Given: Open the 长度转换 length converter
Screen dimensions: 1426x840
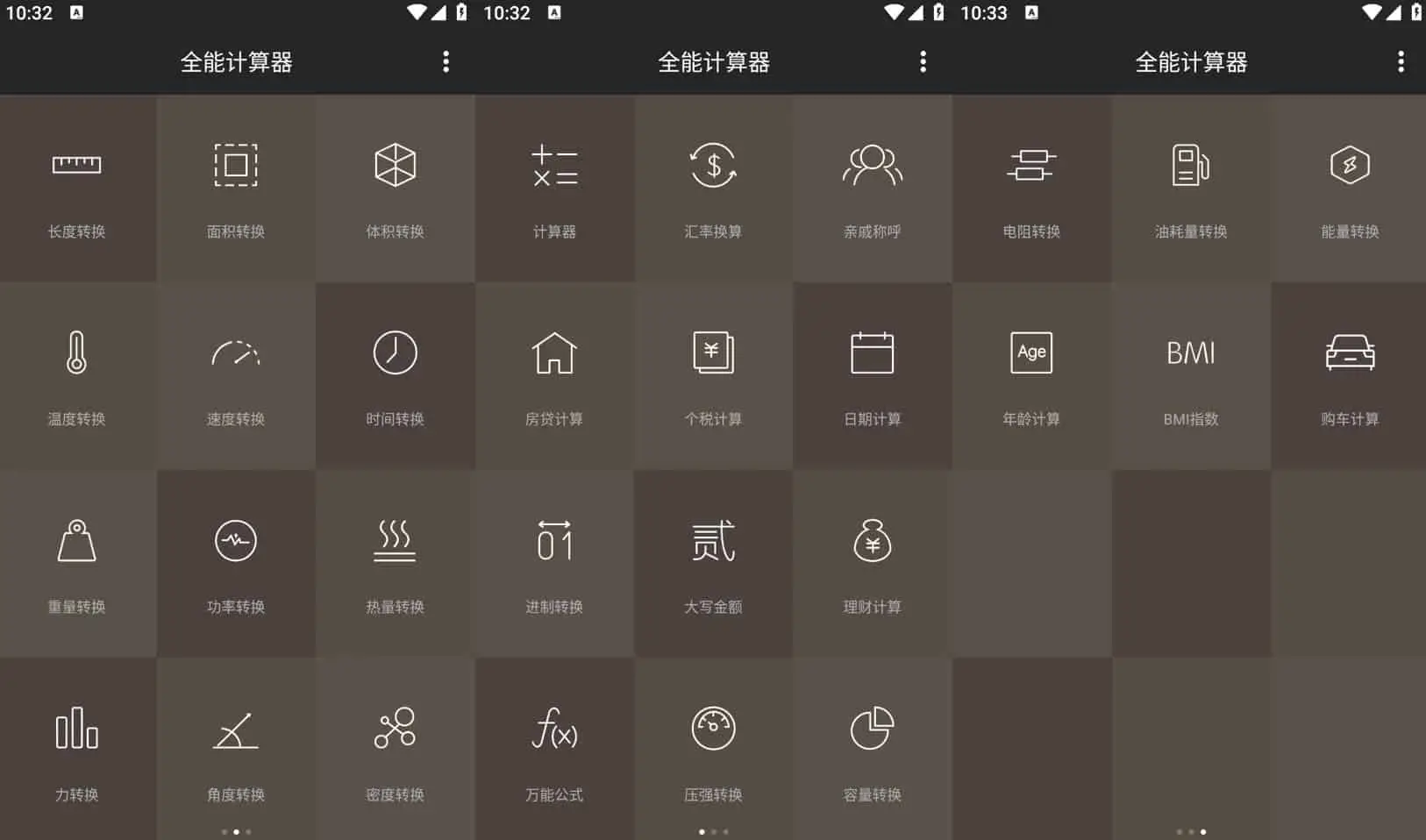Looking at the screenshot, I should pyautogui.click(x=77, y=189).
